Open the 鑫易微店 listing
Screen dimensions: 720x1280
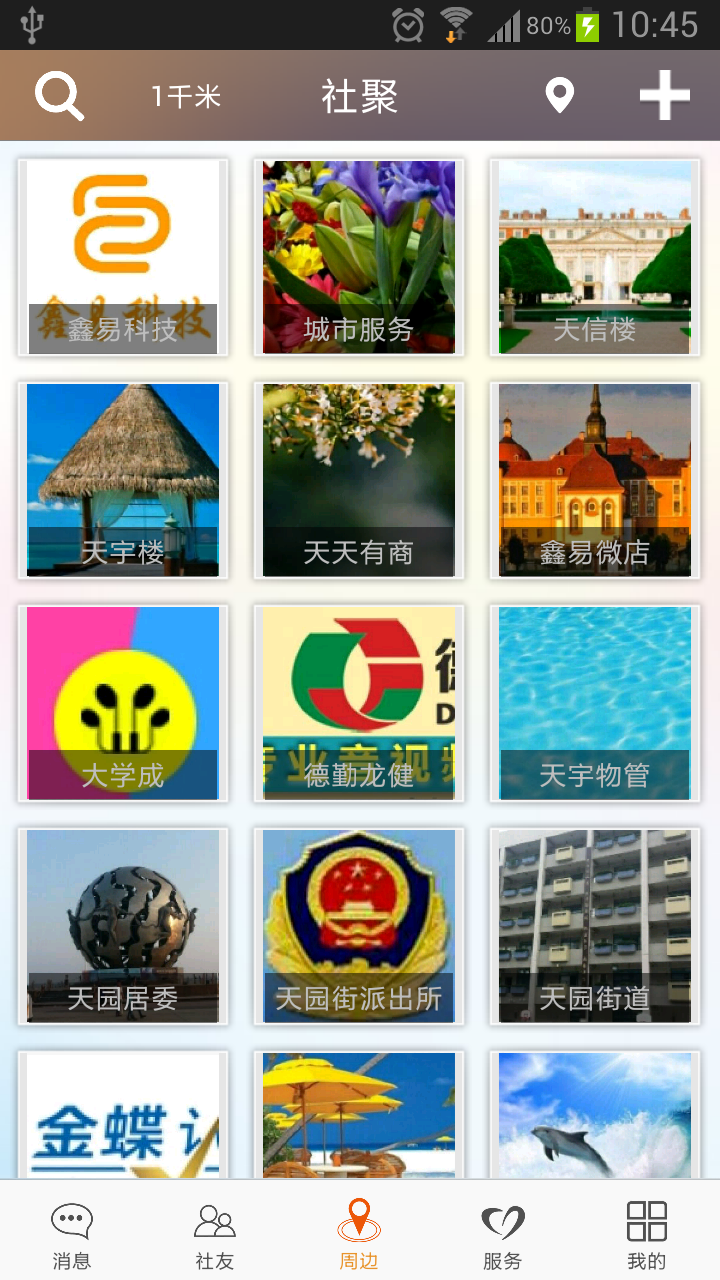pos(594,480)
